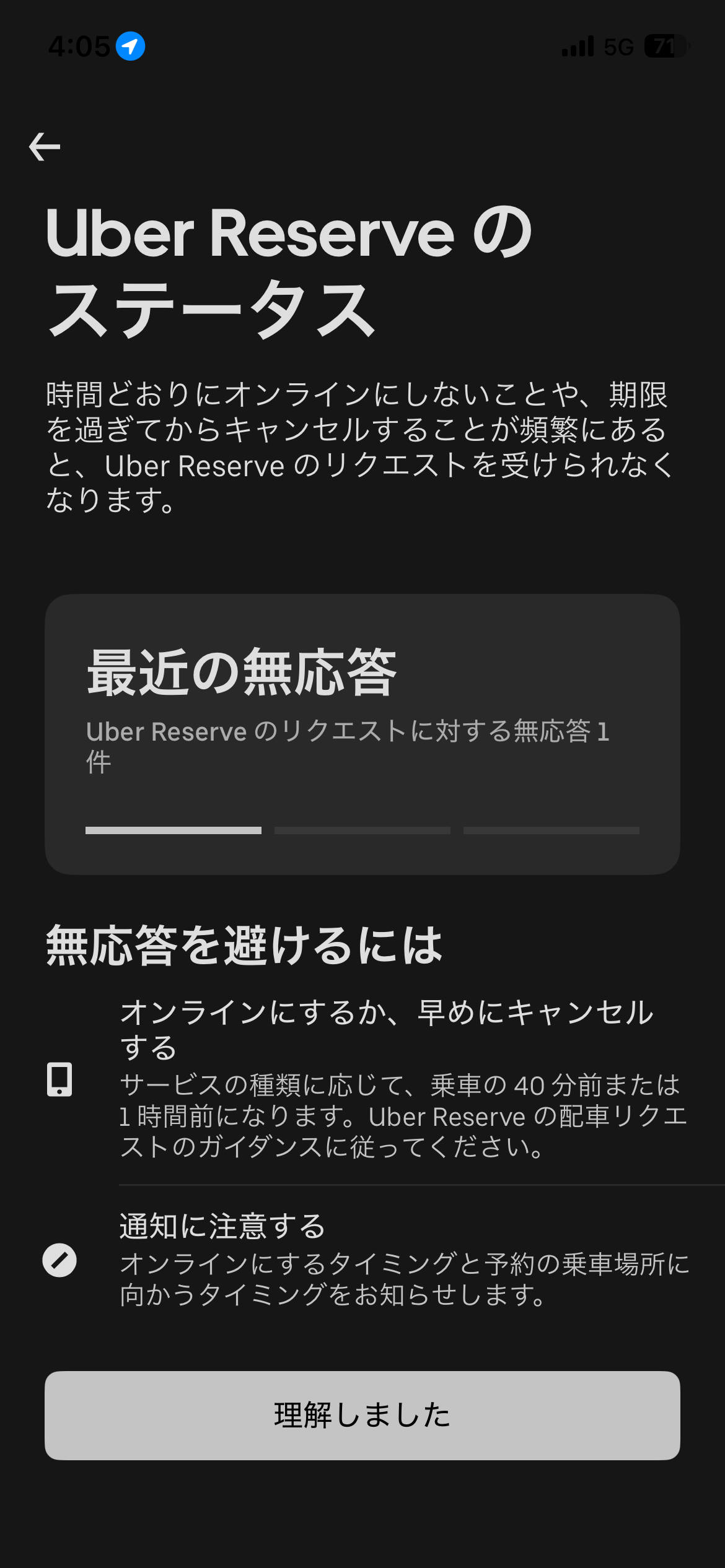
Task: Go back using the arrow icon
Action: tap(45, 147)
